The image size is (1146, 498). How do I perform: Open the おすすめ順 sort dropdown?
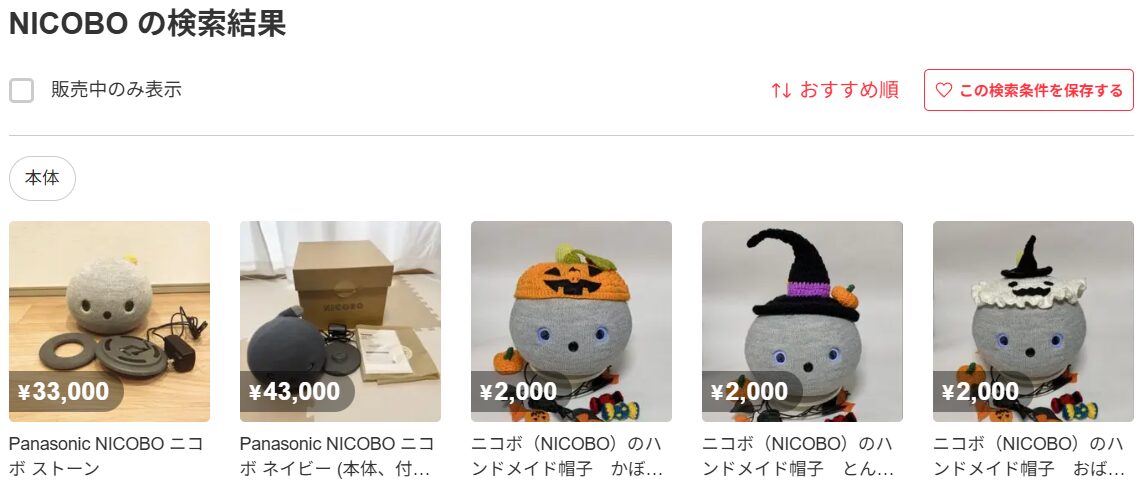pos(835,90)
